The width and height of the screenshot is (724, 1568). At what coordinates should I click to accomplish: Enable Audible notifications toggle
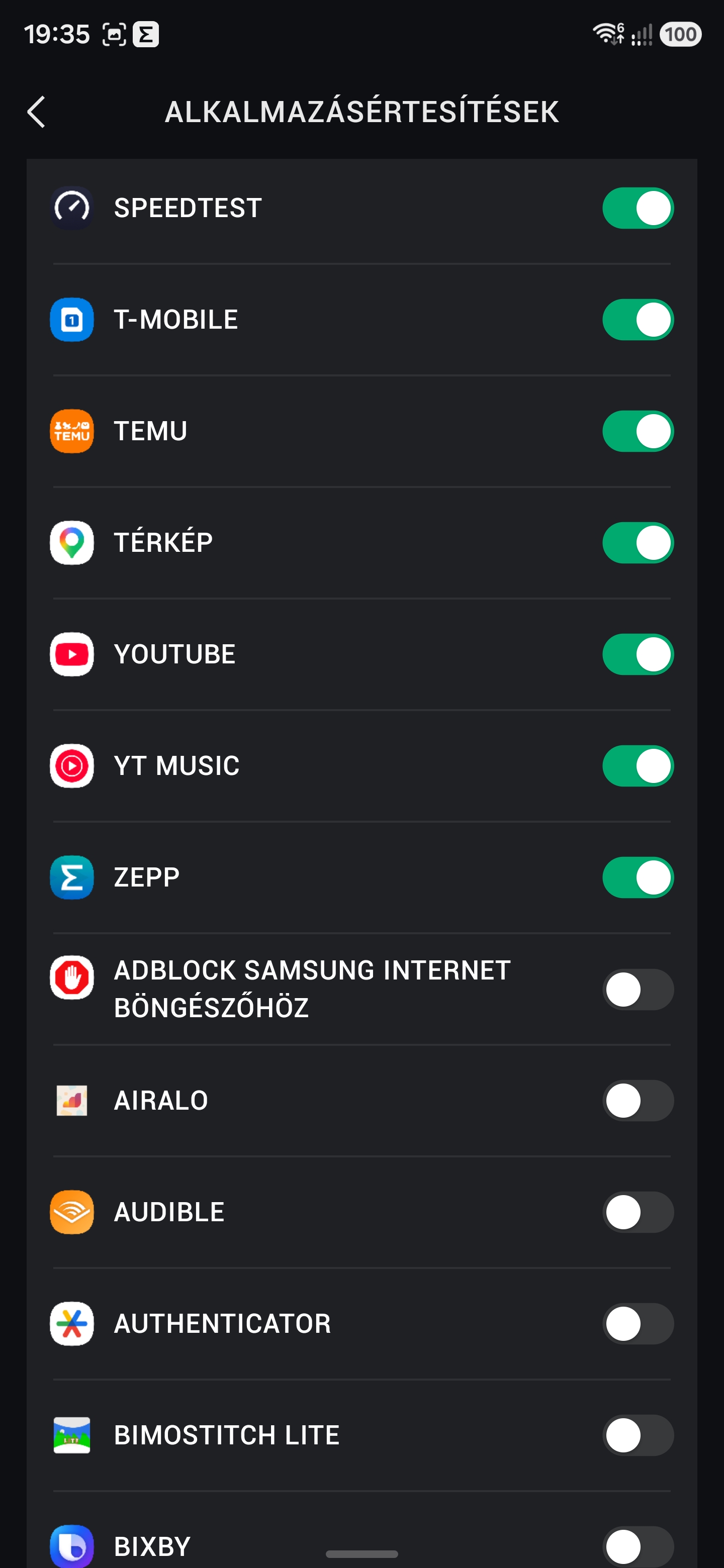pos(638,1212)
